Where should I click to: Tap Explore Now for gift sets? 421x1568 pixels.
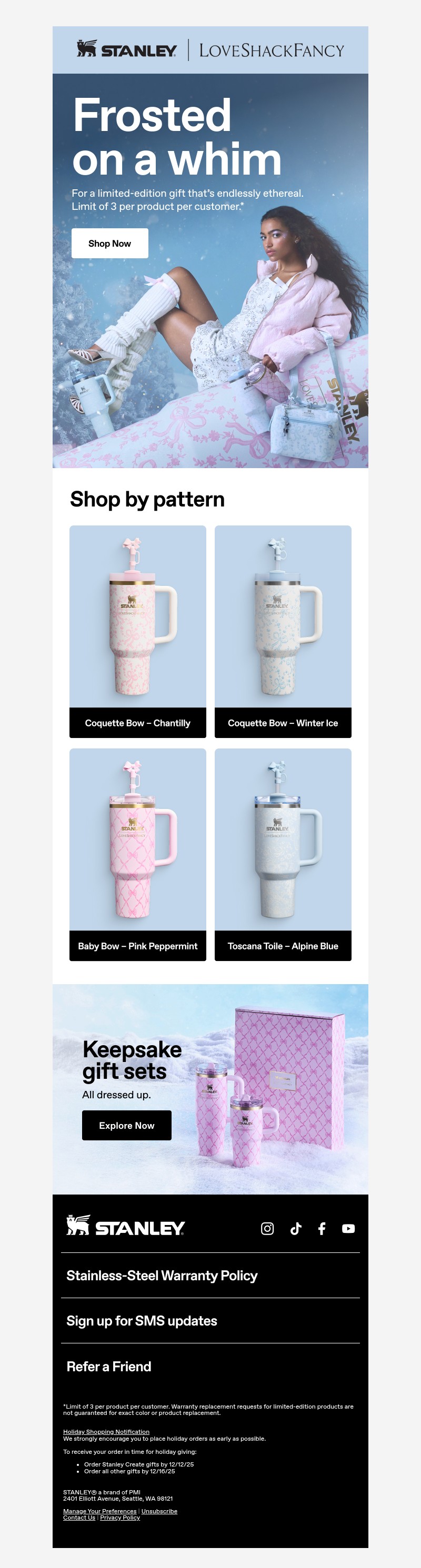[127, 1125]
